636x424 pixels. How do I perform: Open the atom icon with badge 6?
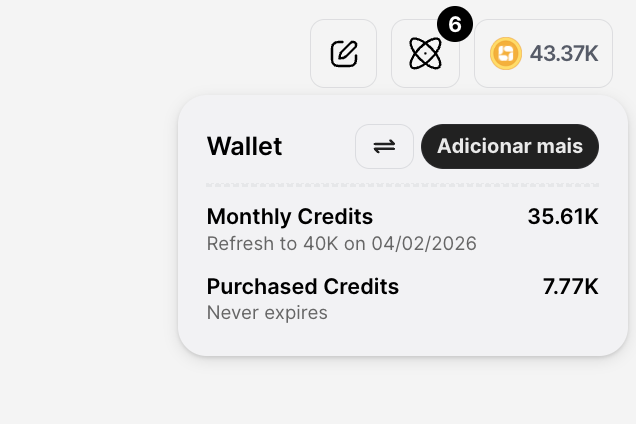(425, 53)
